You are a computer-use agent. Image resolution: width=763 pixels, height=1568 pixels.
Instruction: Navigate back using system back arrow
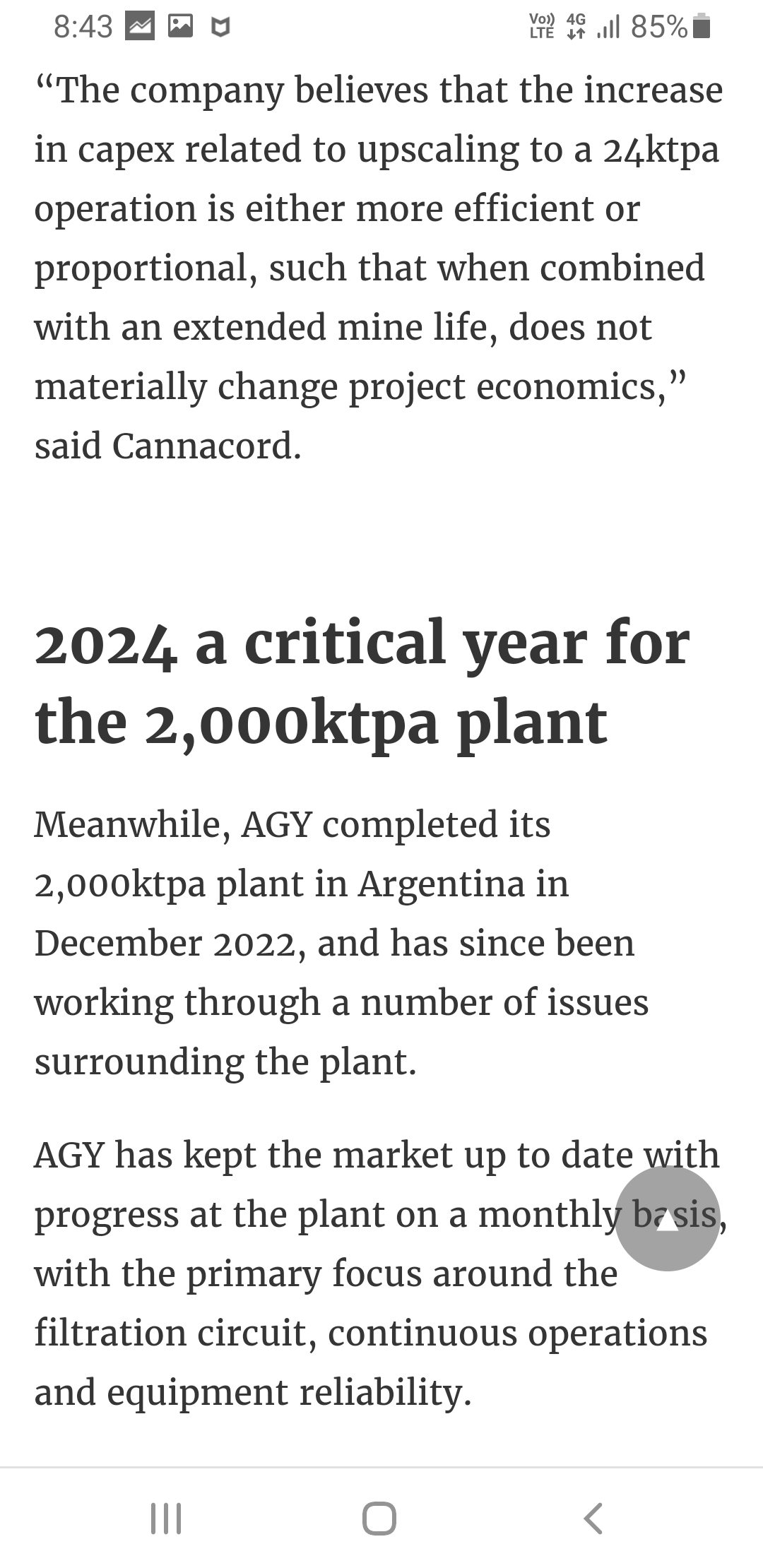click(593, 1518)
